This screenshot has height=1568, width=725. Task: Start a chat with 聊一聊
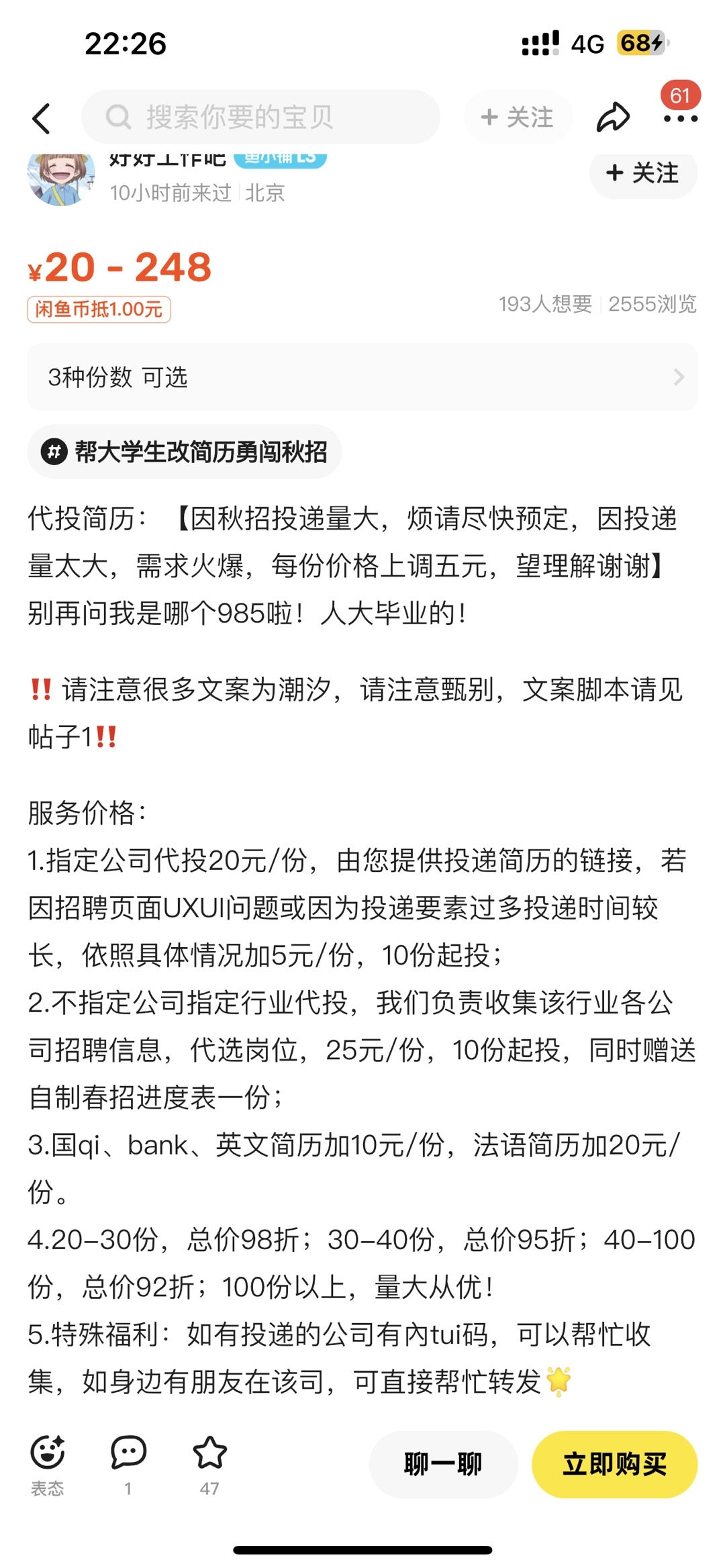coord(443,1464)
